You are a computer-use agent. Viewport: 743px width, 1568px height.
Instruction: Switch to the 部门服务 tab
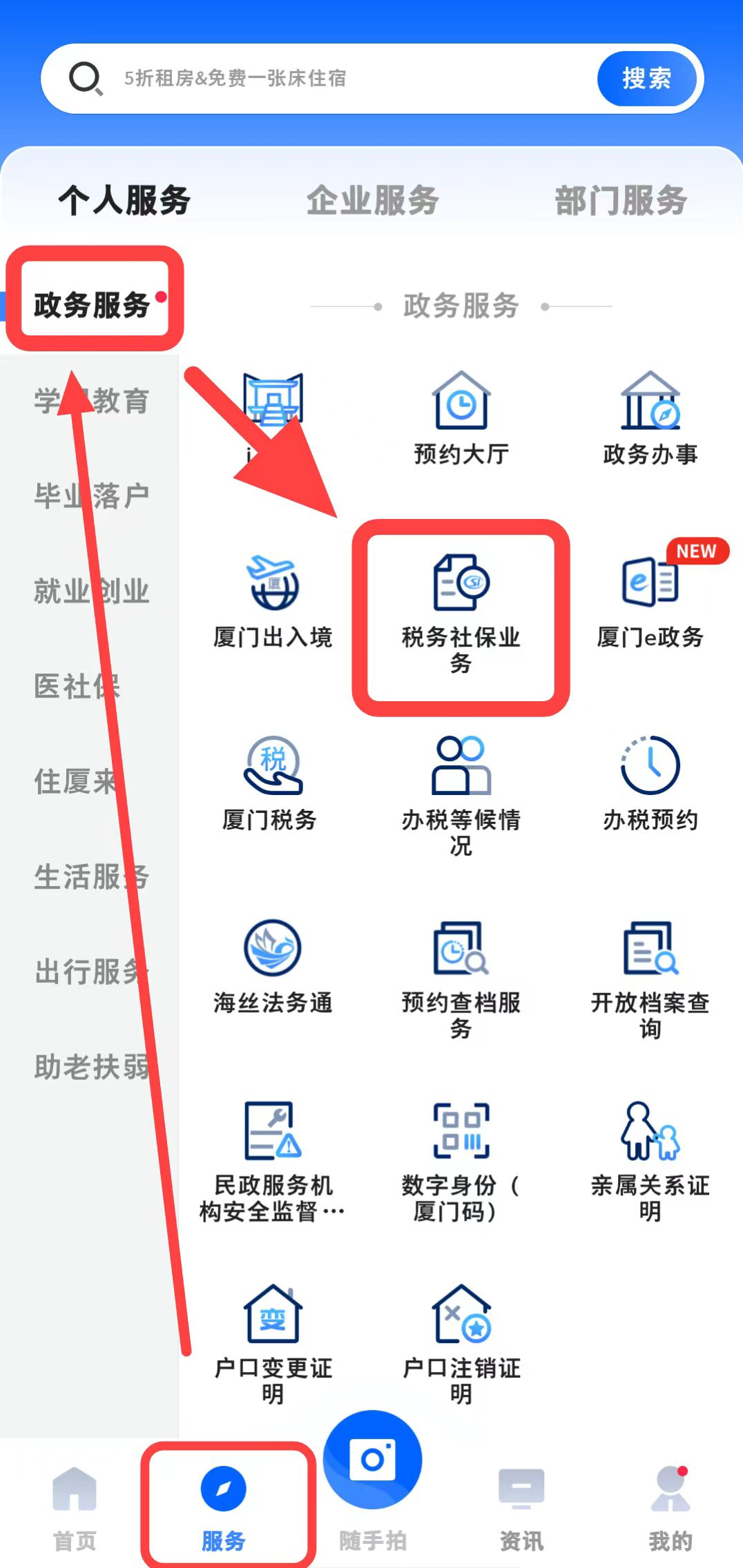(x=620, y=201)
